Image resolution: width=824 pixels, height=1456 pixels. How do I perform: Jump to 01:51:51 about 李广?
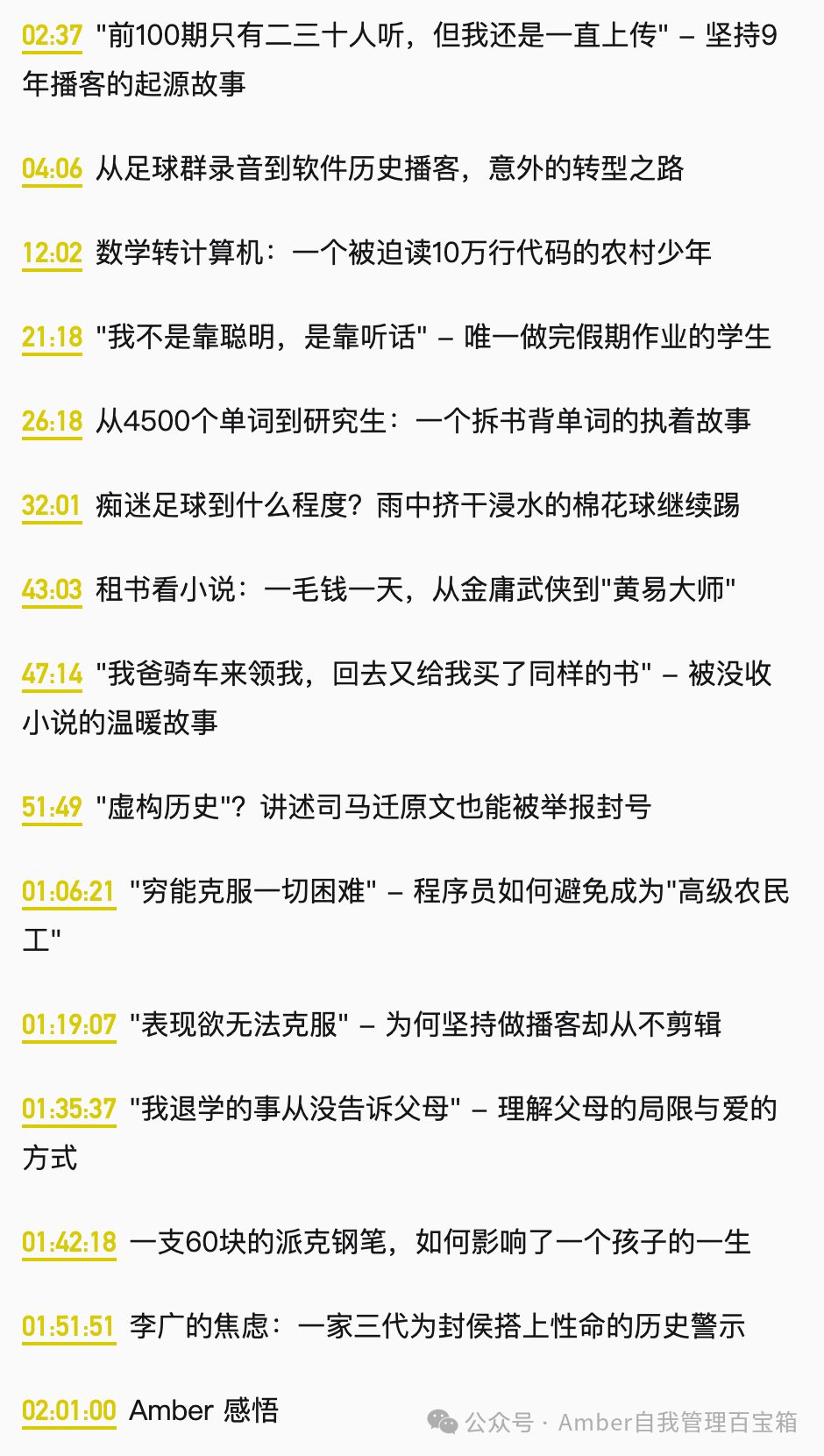(x=69, y=1327)
